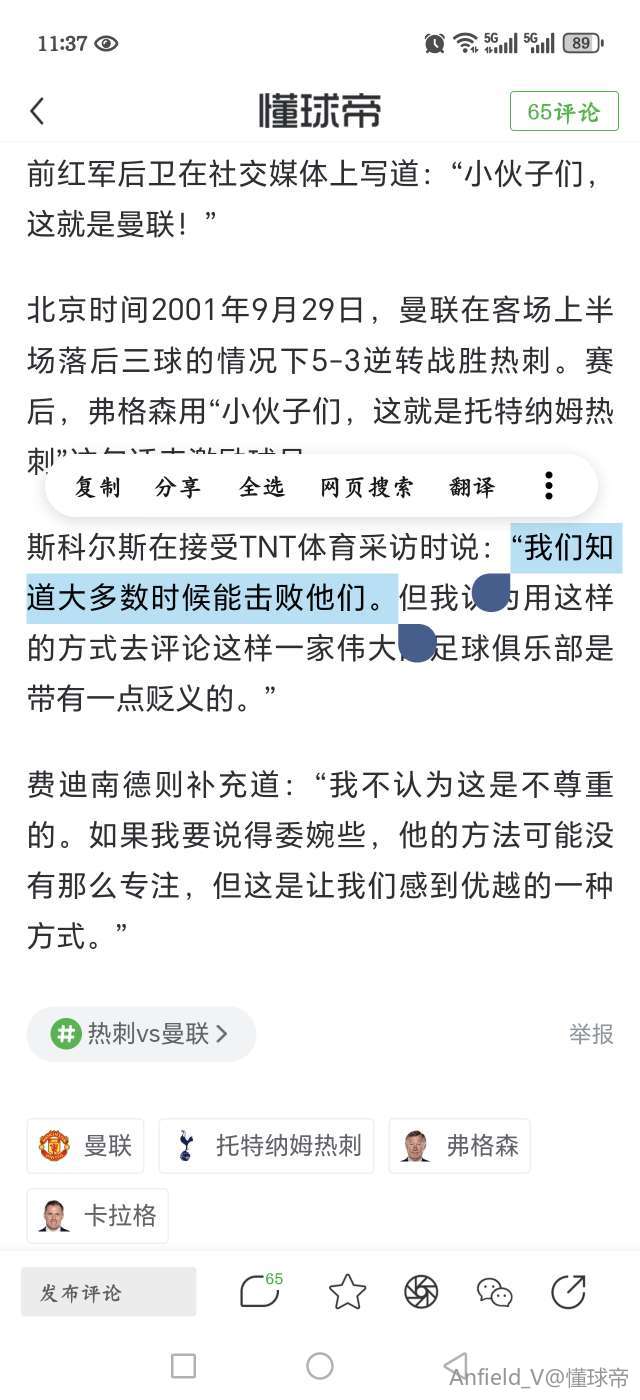View the 弗格森 tag page
This screenshot has width=640, height=1400.
point(460,1145)
